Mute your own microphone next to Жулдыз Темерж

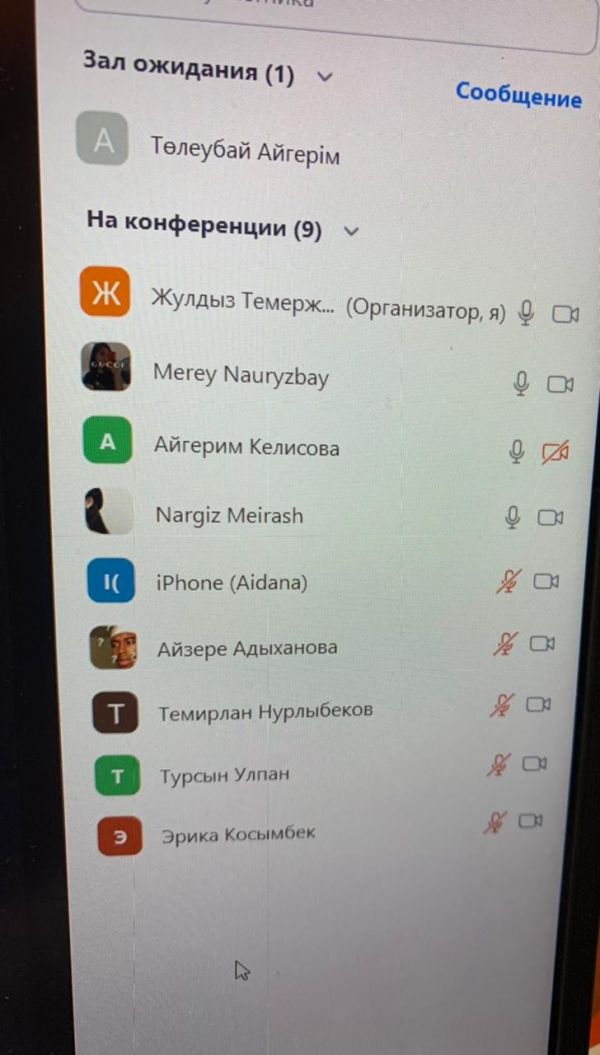tap(527, 314)
